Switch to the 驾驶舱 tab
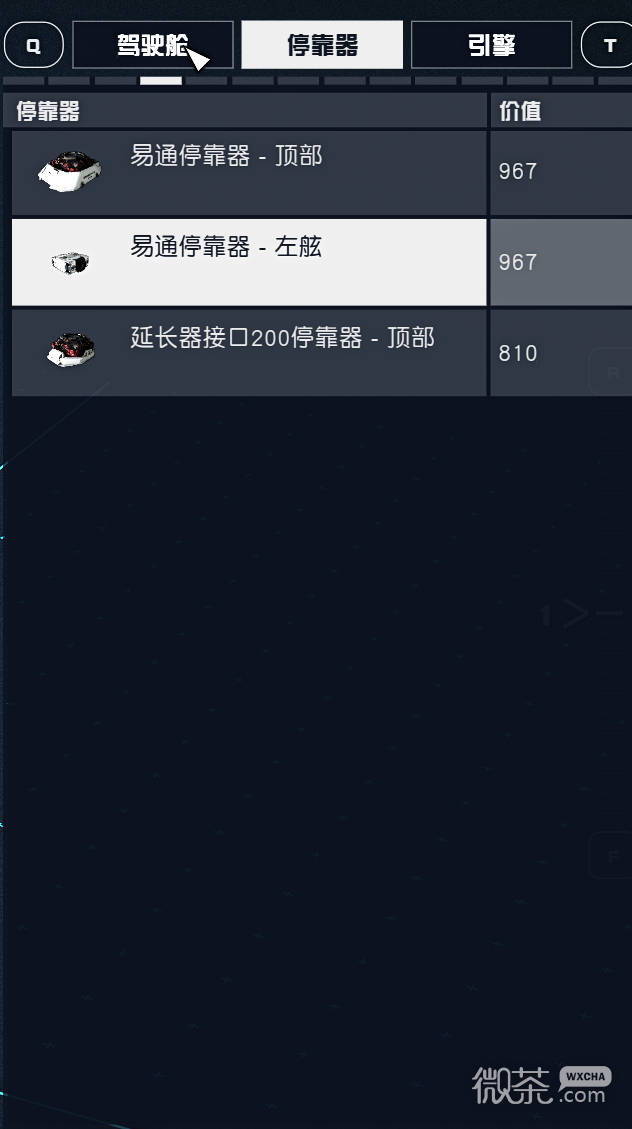The image size is (632, 1129). [153, 45]
